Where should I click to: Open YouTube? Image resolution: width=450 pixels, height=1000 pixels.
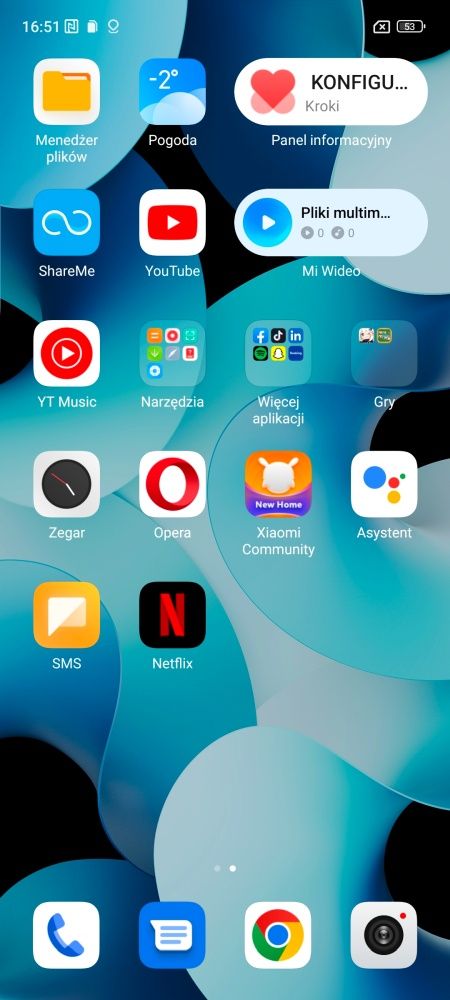click(x=172, y=222)
